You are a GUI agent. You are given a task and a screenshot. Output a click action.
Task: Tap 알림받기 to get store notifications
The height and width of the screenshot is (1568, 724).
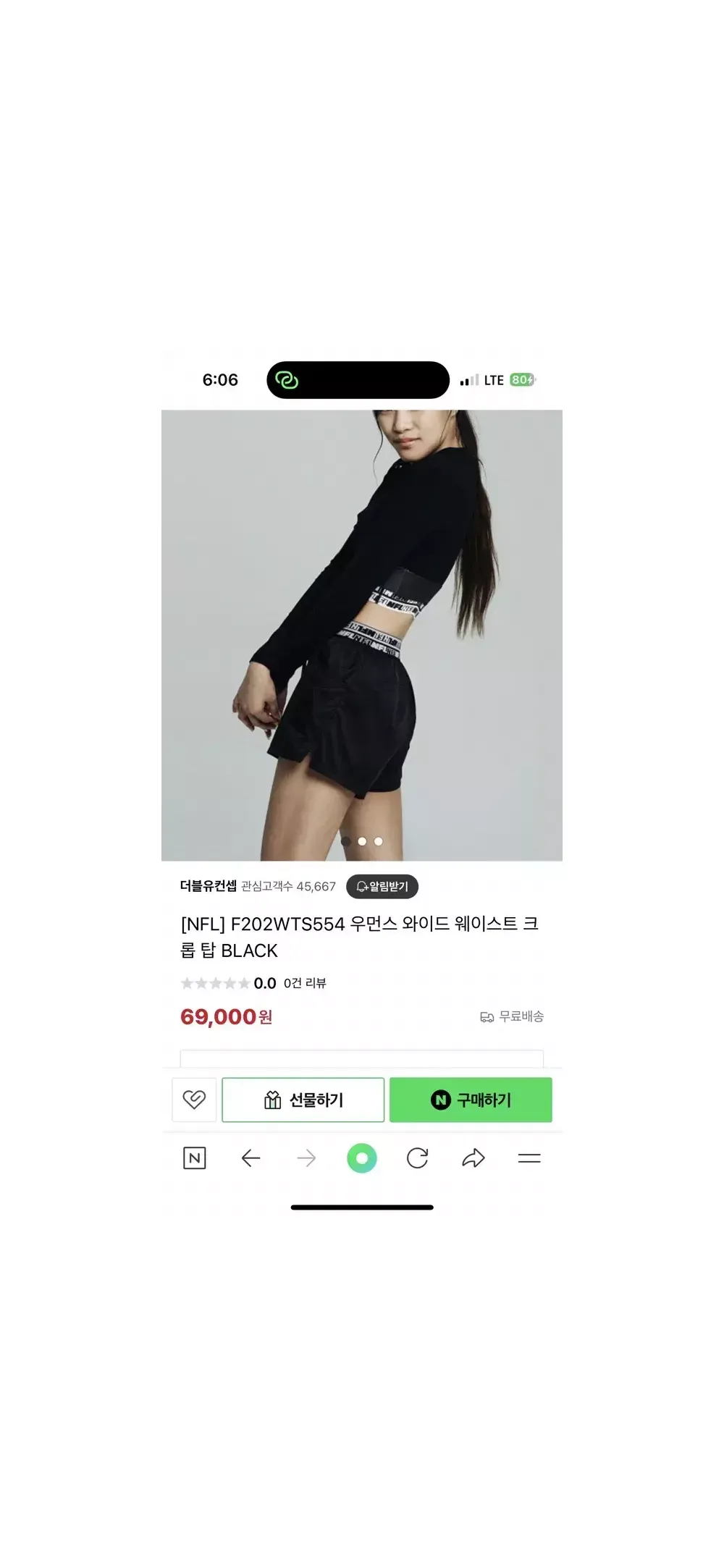pos(382,886)
